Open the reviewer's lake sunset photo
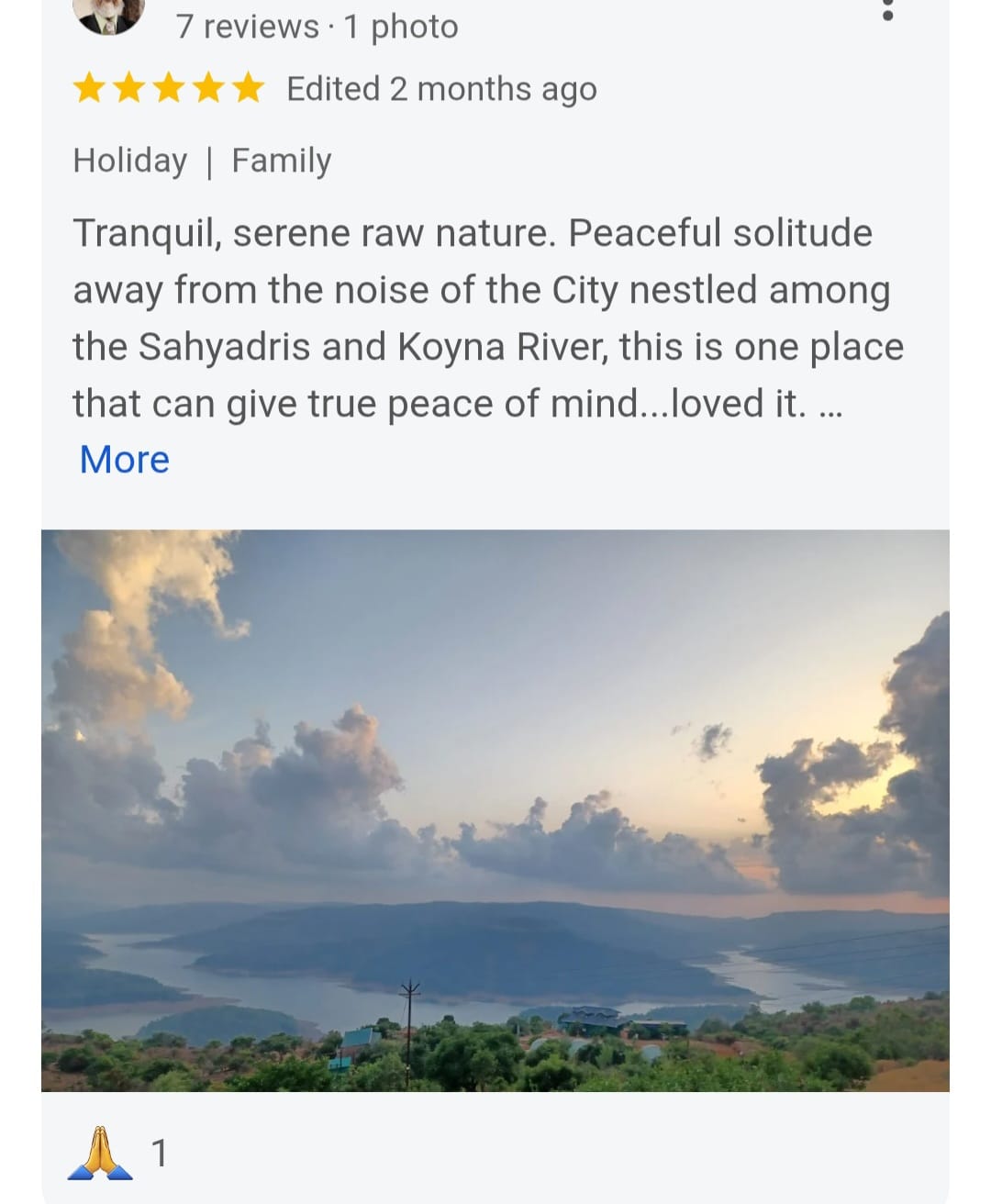This screenshot has height=1204, width=991. pyautogui.click(x=495, y=809)
